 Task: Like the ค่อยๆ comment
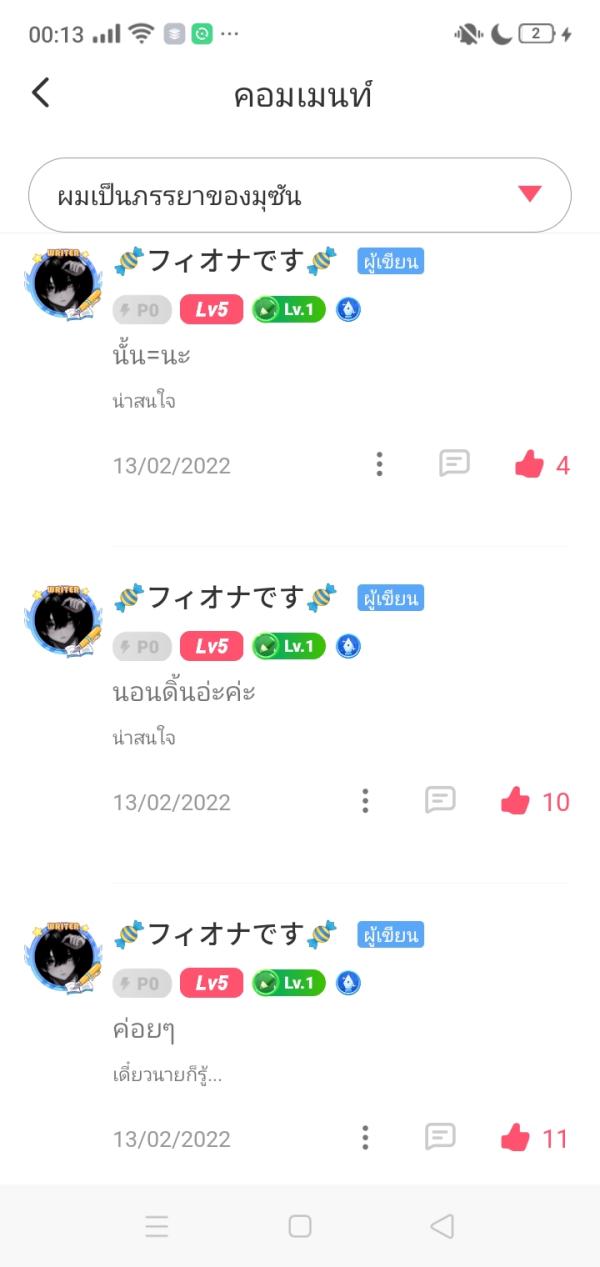[x=515, y=1138]
